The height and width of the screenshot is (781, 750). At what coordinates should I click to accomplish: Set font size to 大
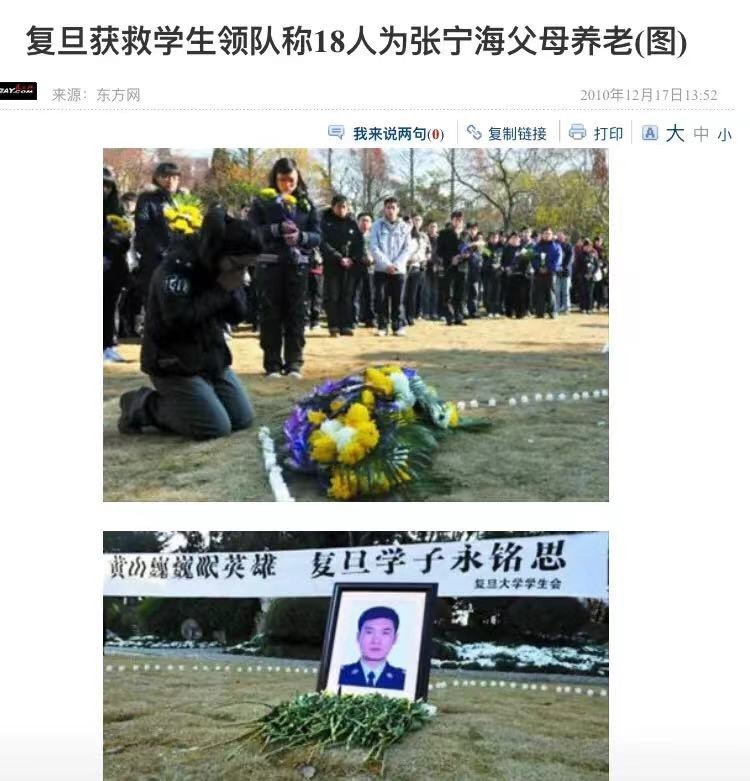click(x=675, y=133)
